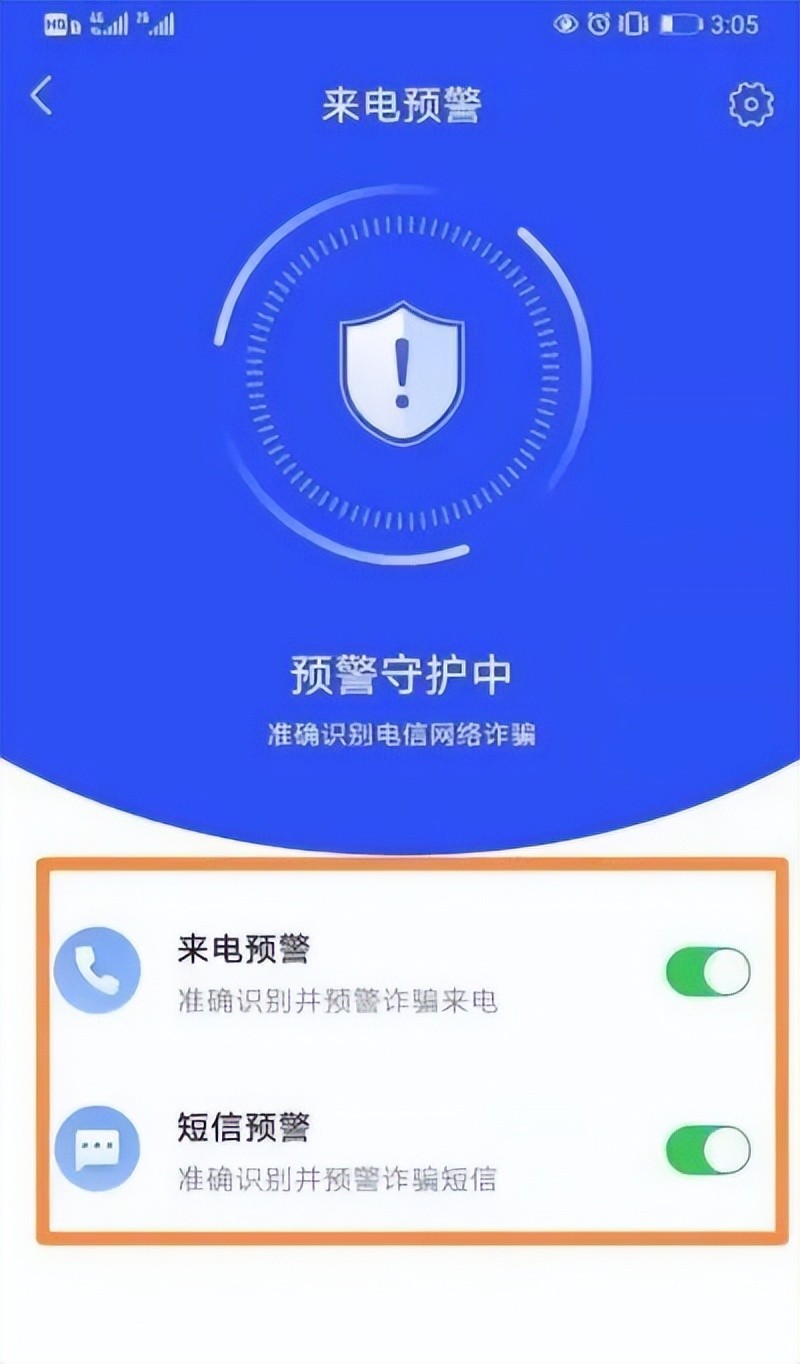Turn off the 来电预警 switch
Screen dimensions: 800x1364
click(708, 972)
